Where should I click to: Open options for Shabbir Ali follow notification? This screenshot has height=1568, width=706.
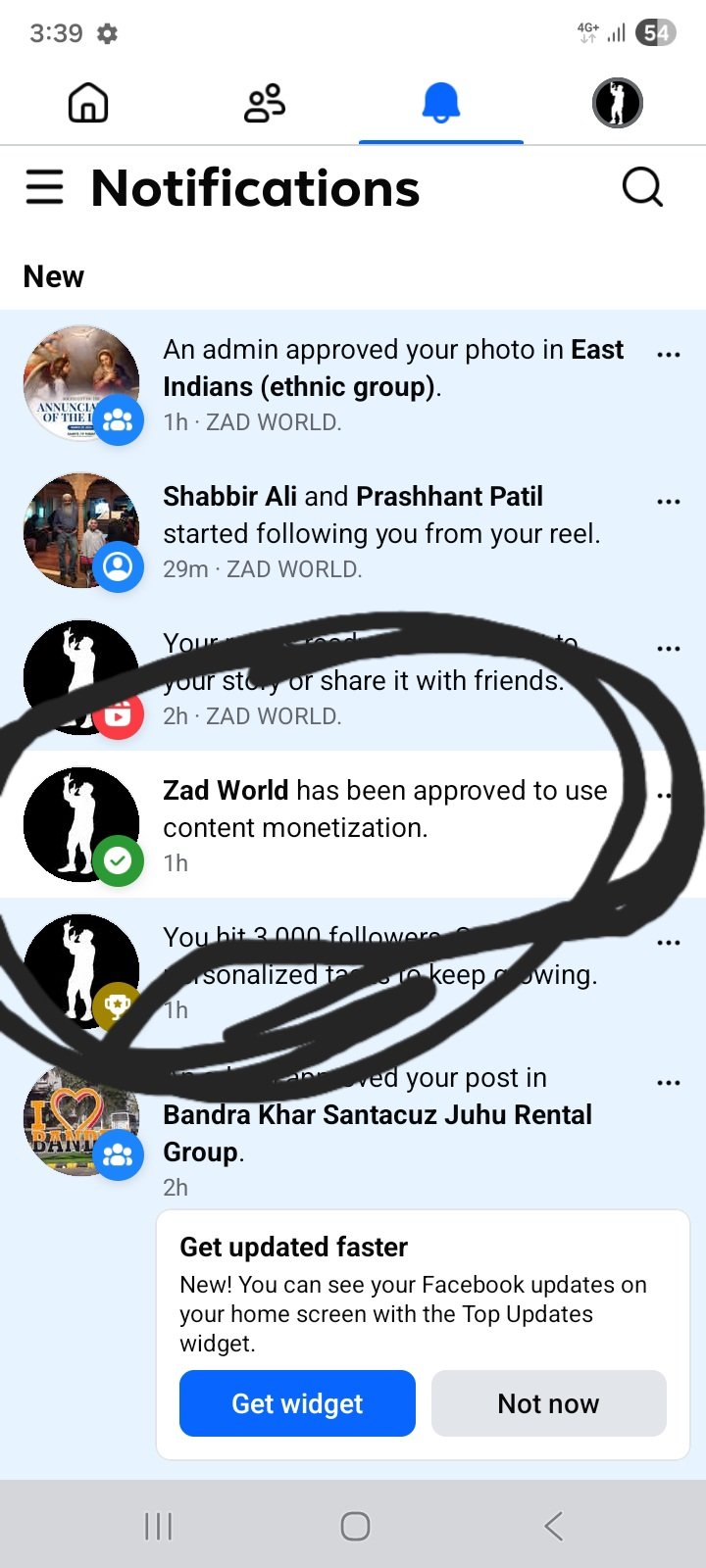tap(669, 502)
